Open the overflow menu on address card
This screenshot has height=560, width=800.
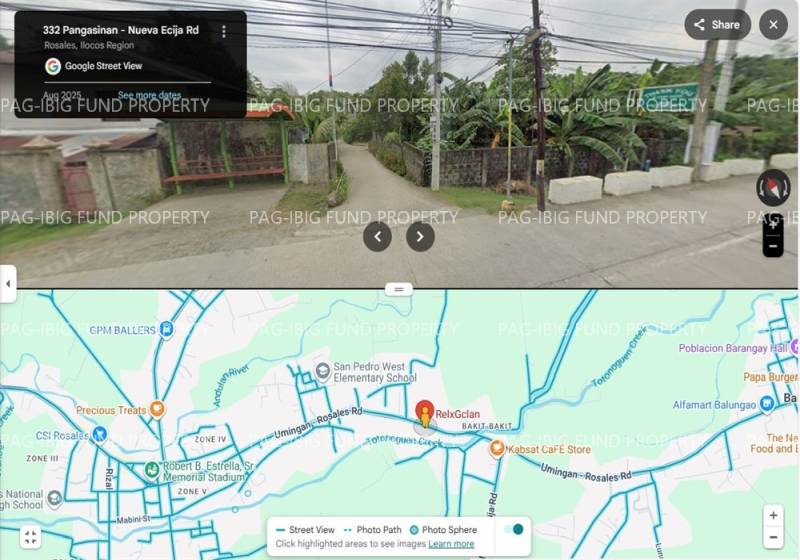pos(224,31)
